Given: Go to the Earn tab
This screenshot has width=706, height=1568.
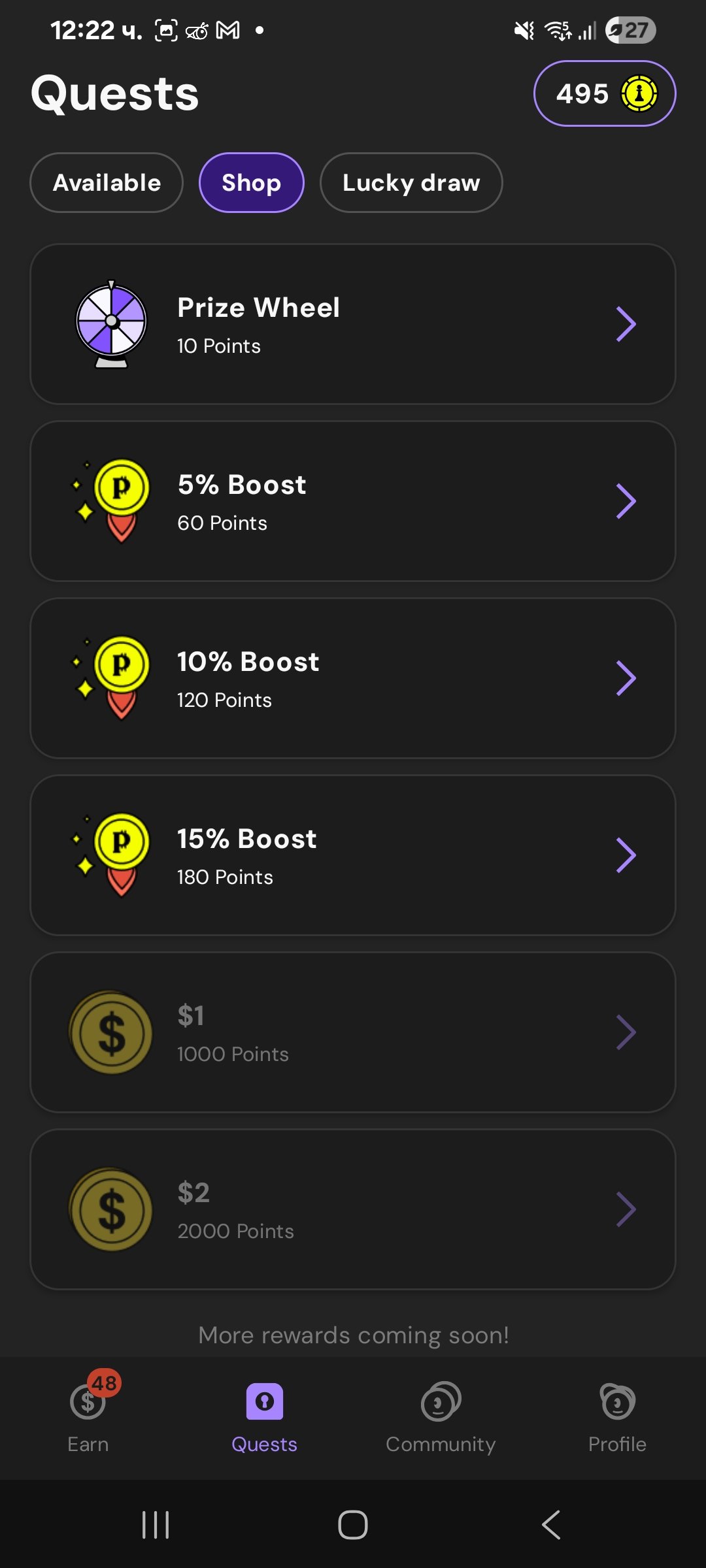Looking at the screenshot, I should pyautogui.click(x=88, y=1414).
